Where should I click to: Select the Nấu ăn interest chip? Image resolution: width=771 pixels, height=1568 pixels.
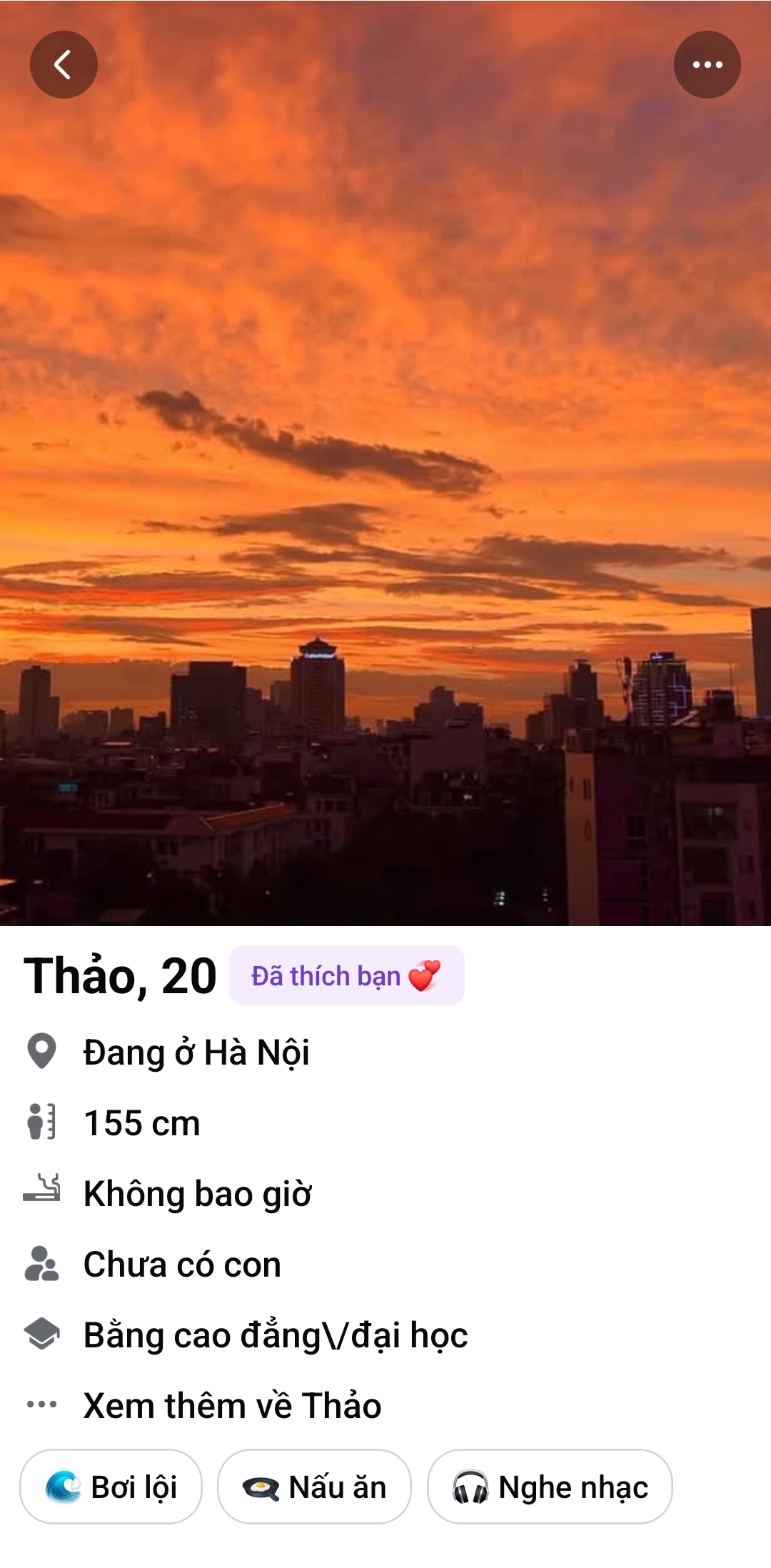[x=314, y=1487]
